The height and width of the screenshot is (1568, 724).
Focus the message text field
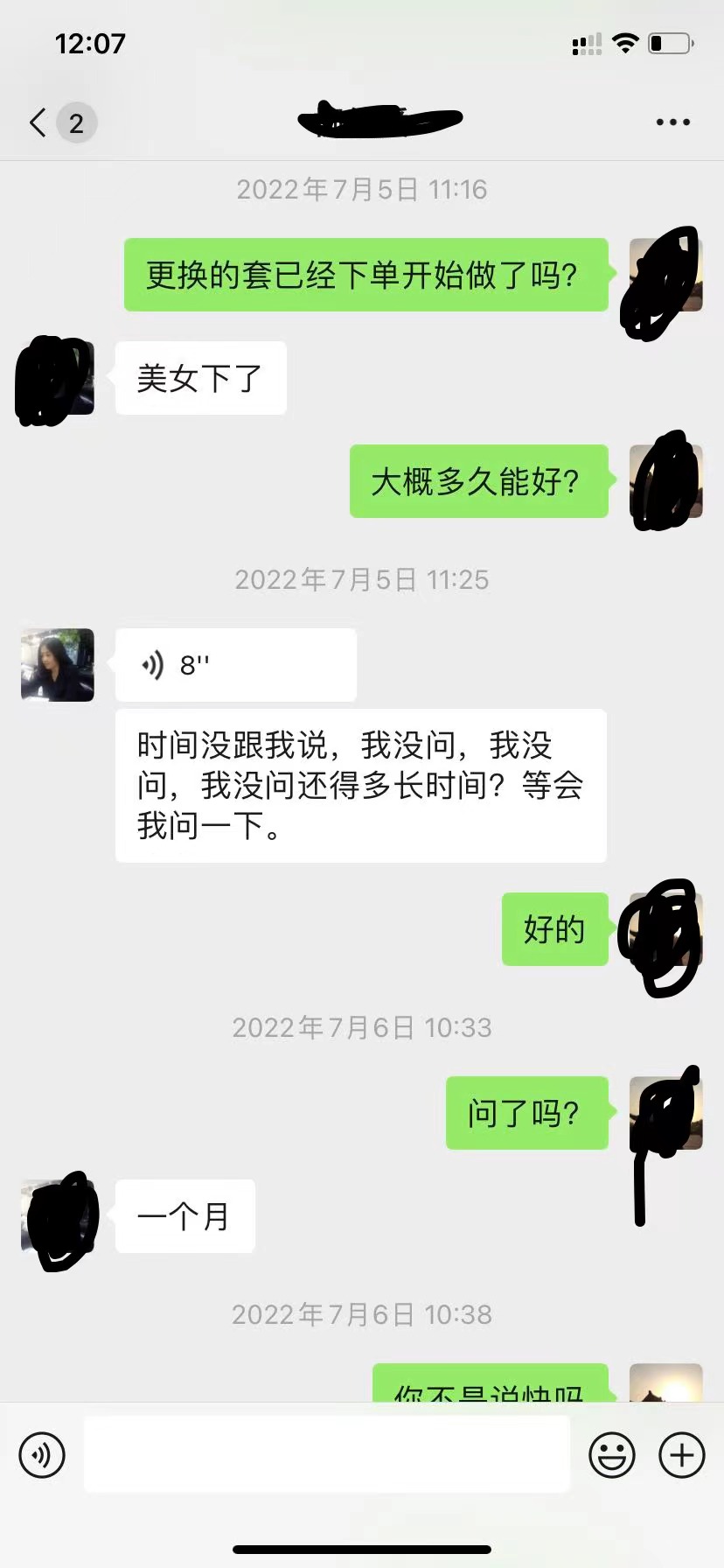click(x=326, y=1454)
